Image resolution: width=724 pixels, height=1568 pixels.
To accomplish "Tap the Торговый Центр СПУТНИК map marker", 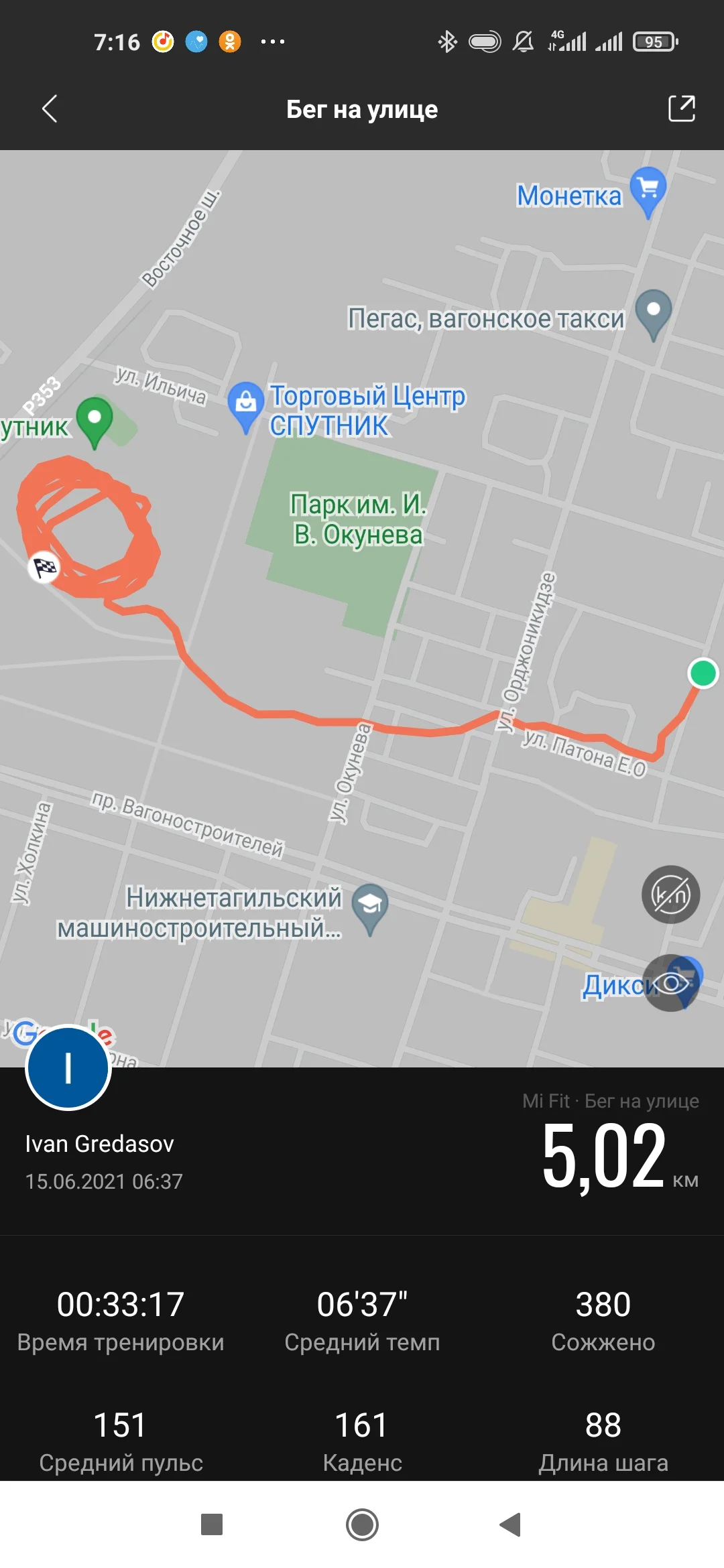I will point(245,404).
